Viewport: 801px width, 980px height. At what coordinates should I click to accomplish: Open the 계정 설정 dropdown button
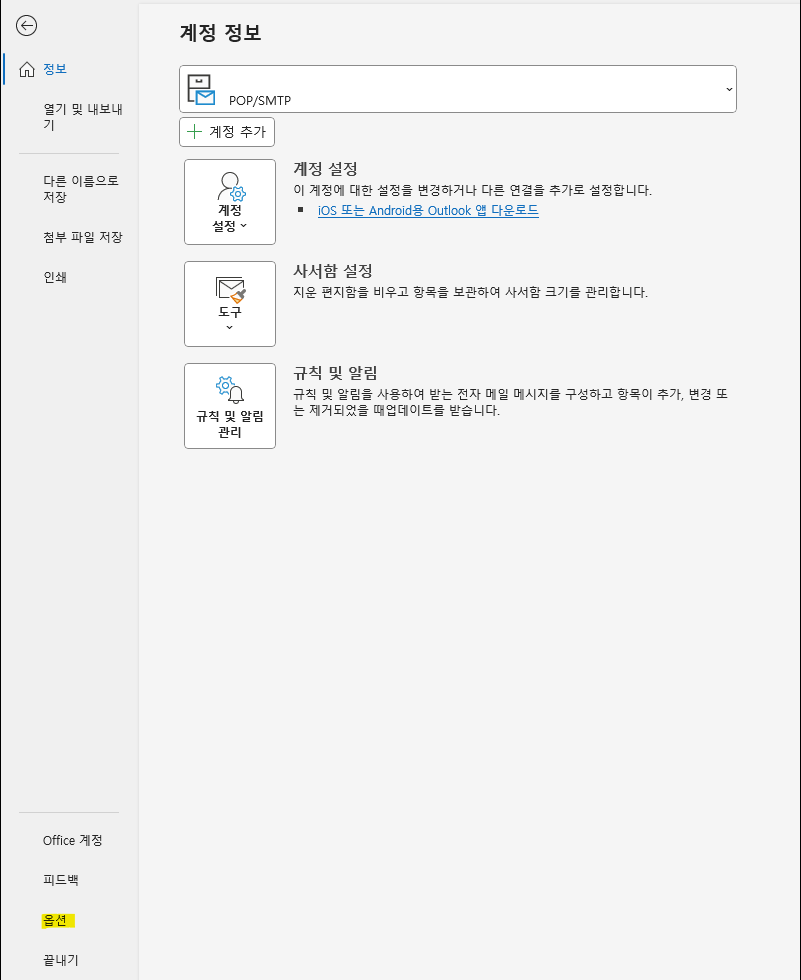pos(230,202)
